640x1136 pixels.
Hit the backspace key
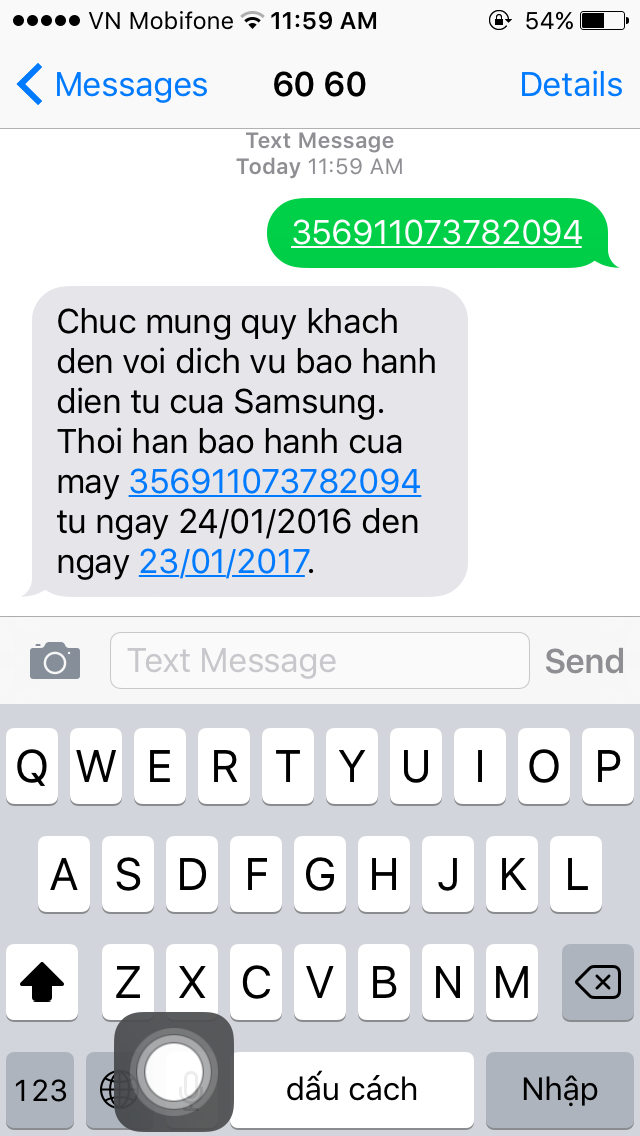point(597,984)
